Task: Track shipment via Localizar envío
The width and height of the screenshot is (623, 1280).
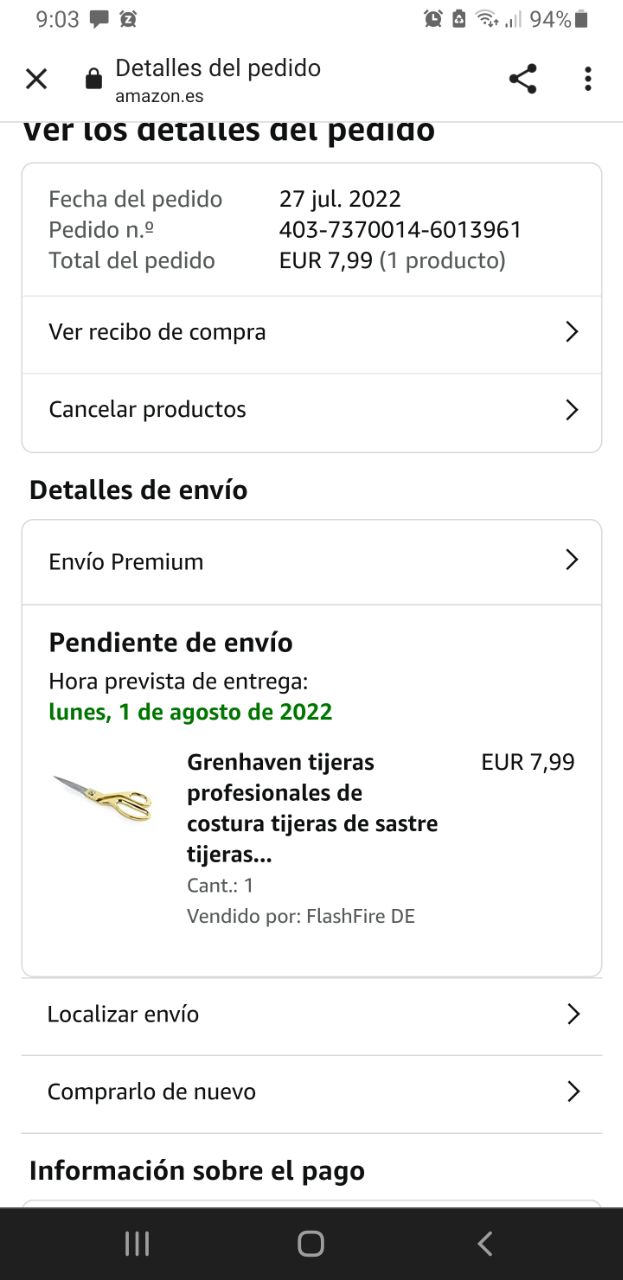Action: pos(311,1014)
